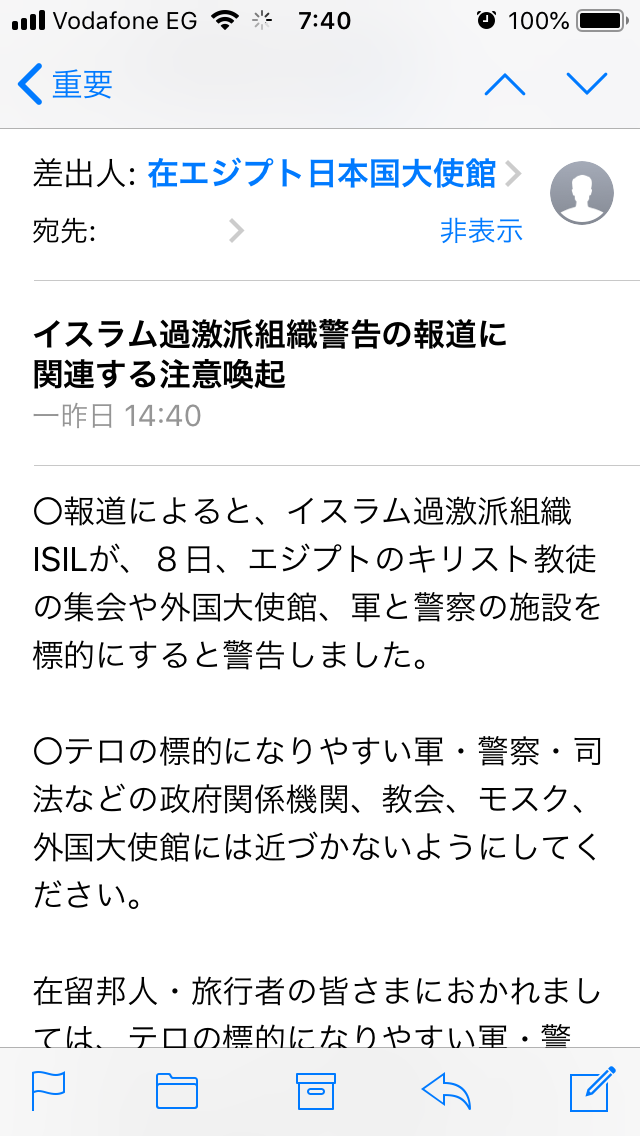640x1136 pixels.
Task: Compose a new email
Action: pos(589,1091)
